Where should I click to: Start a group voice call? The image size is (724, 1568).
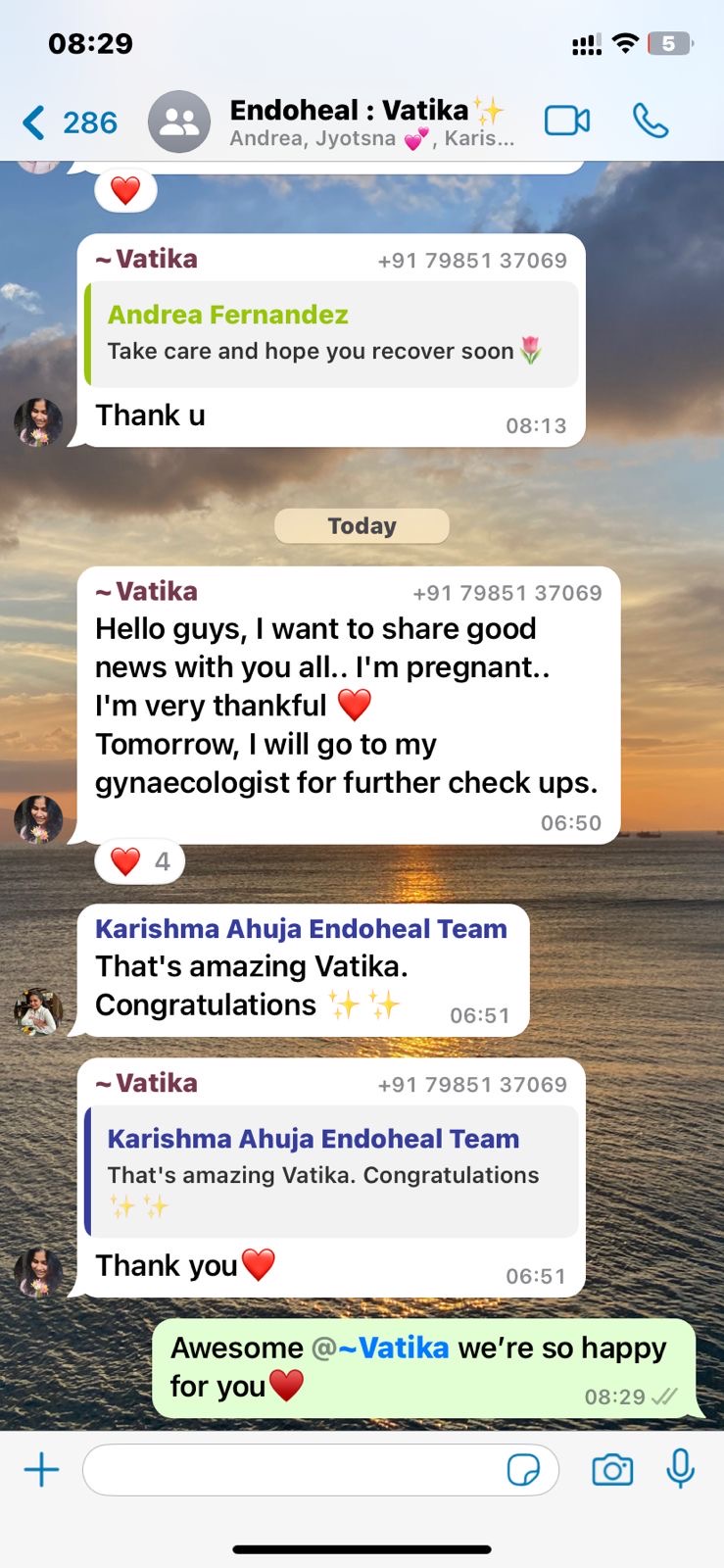point(651,122)
